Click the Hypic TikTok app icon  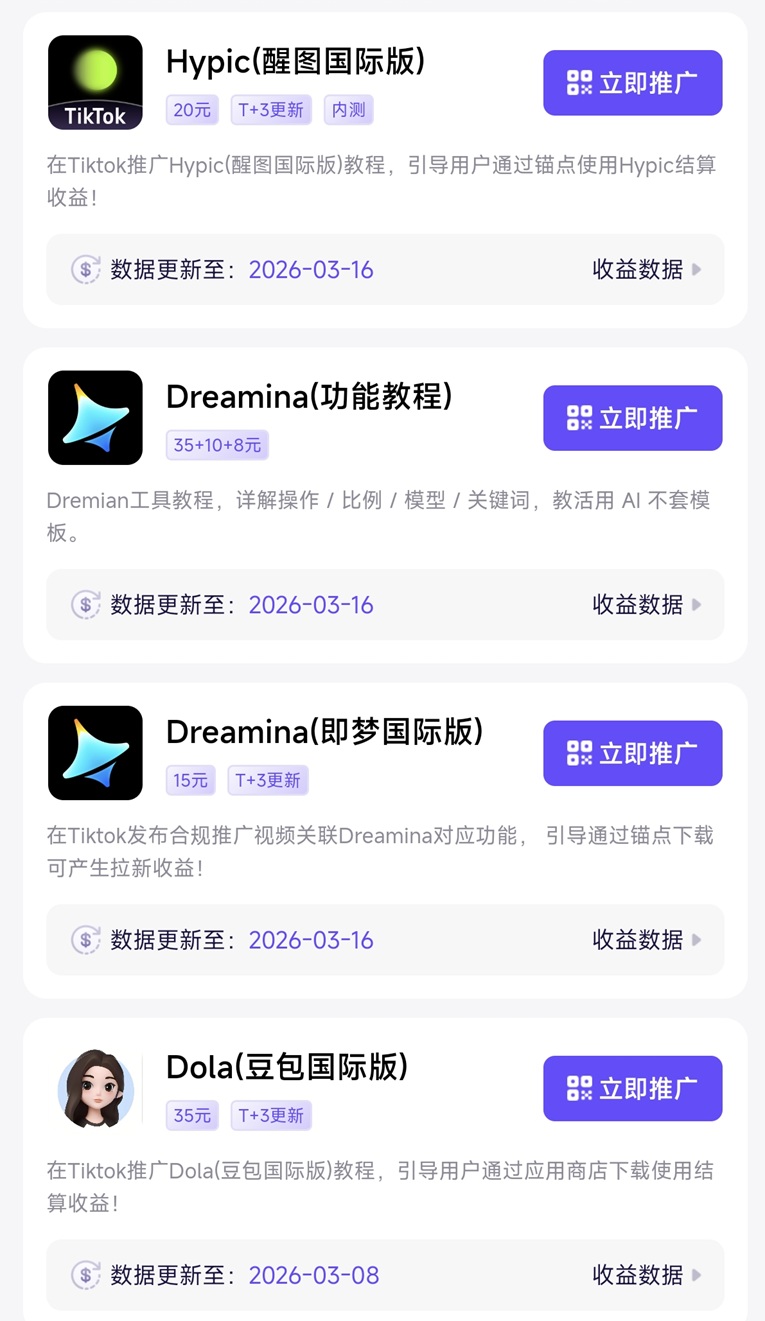95,82
